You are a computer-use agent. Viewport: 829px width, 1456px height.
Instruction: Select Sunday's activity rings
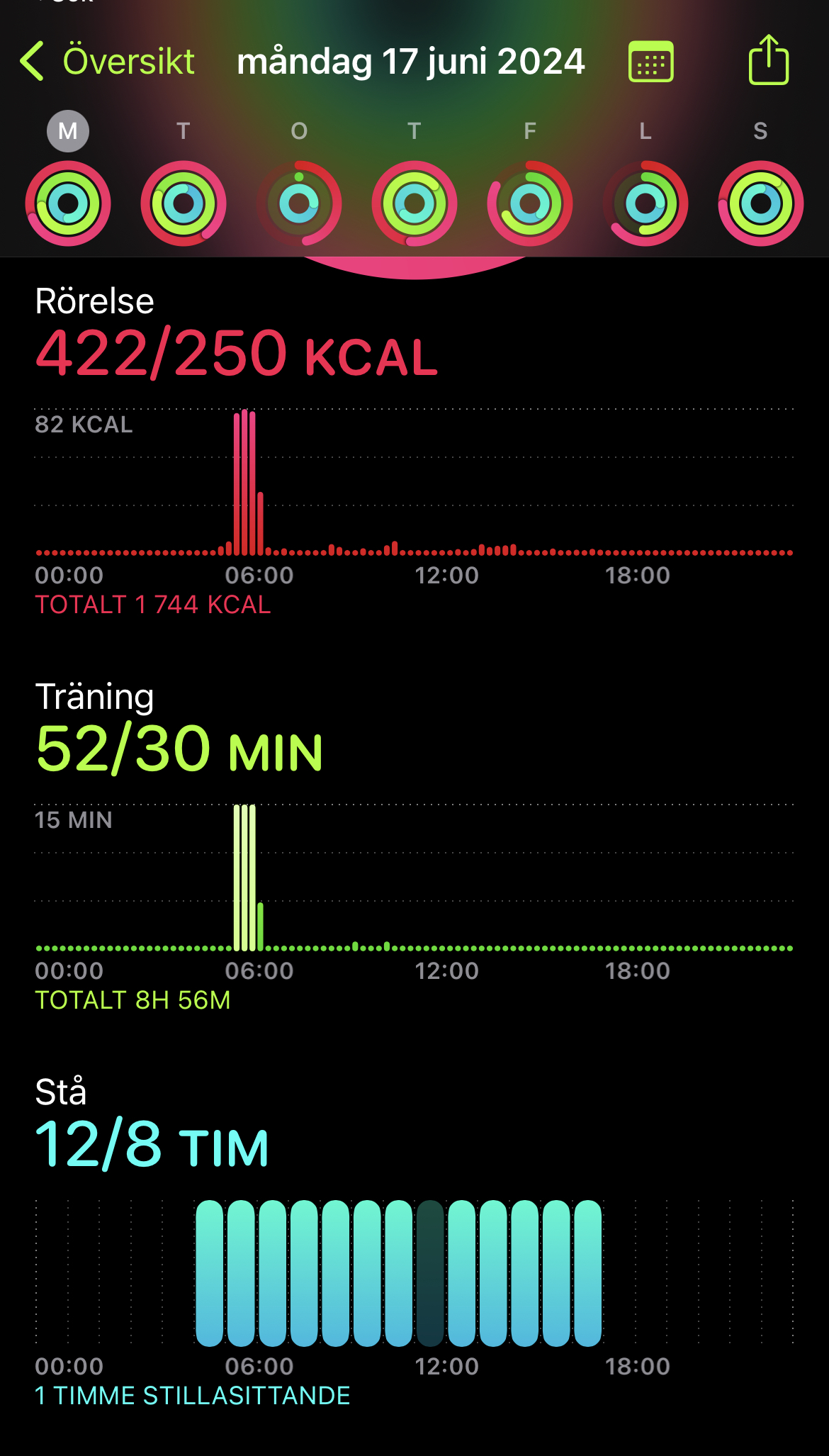(x=761, y=203)
